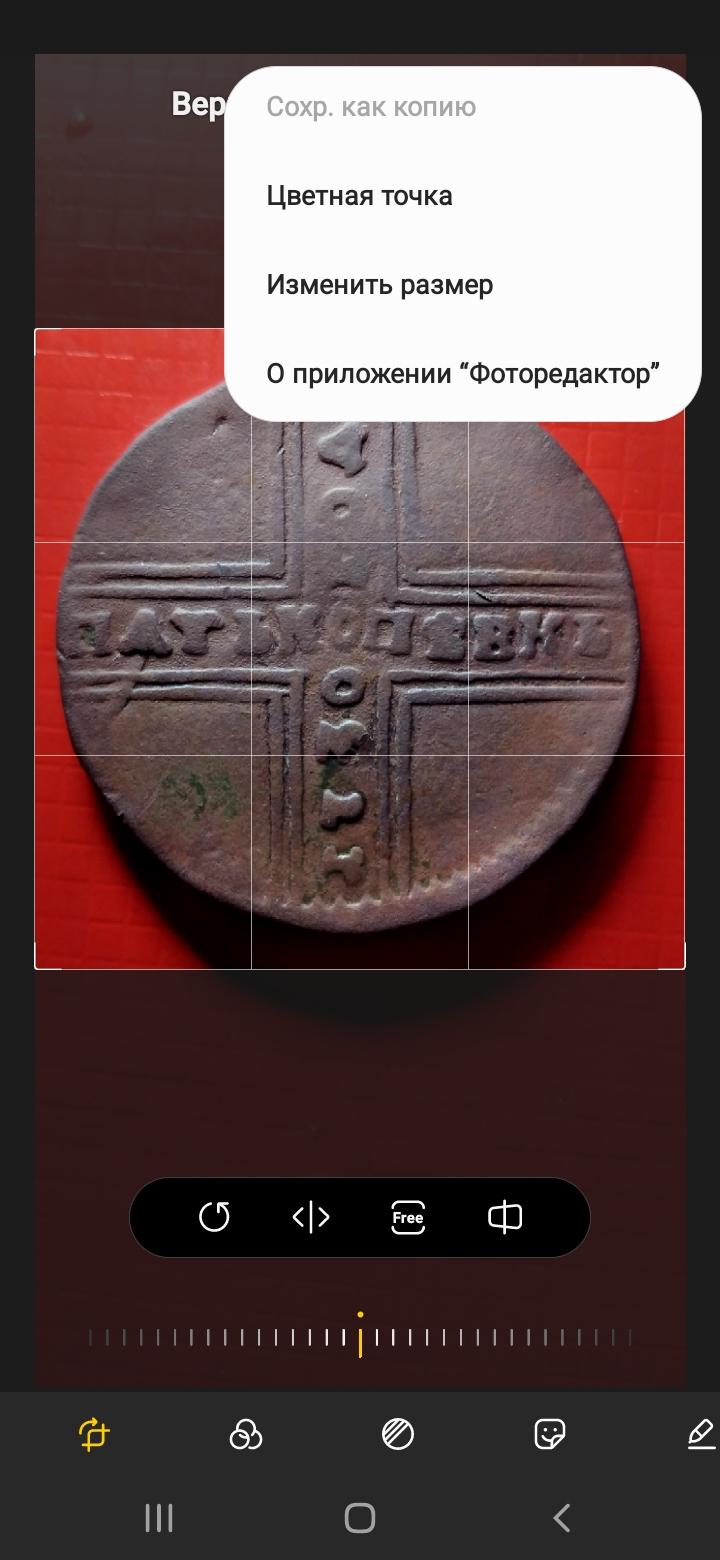Go back with the system back button
This screenshot has width=720, height=1560.
pos(561,1518)
